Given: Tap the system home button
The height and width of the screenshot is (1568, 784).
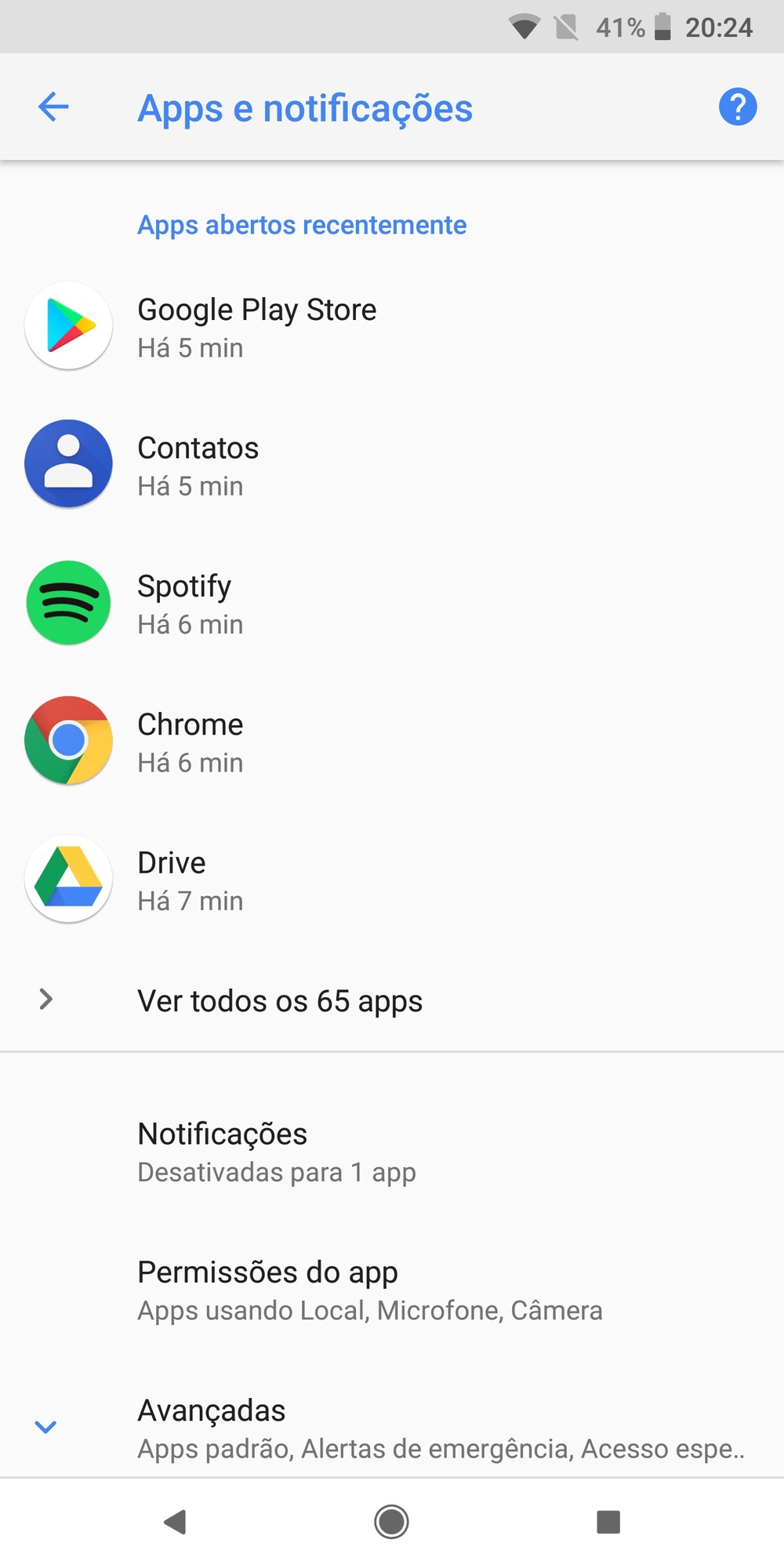Looking at the screenshot, I should click(x=391, y=1522).
